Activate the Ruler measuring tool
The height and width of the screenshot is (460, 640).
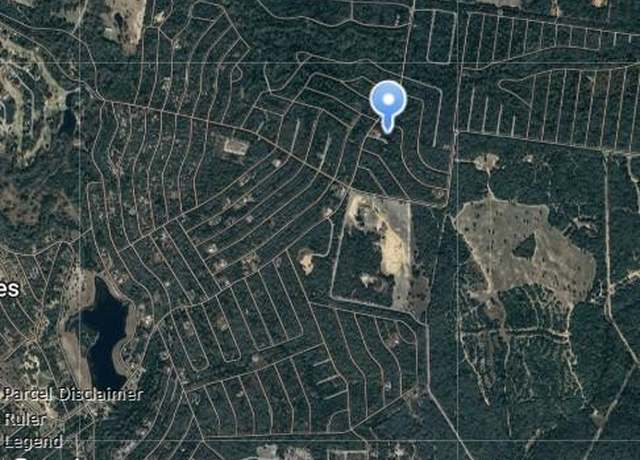click(x=24, y=418)
